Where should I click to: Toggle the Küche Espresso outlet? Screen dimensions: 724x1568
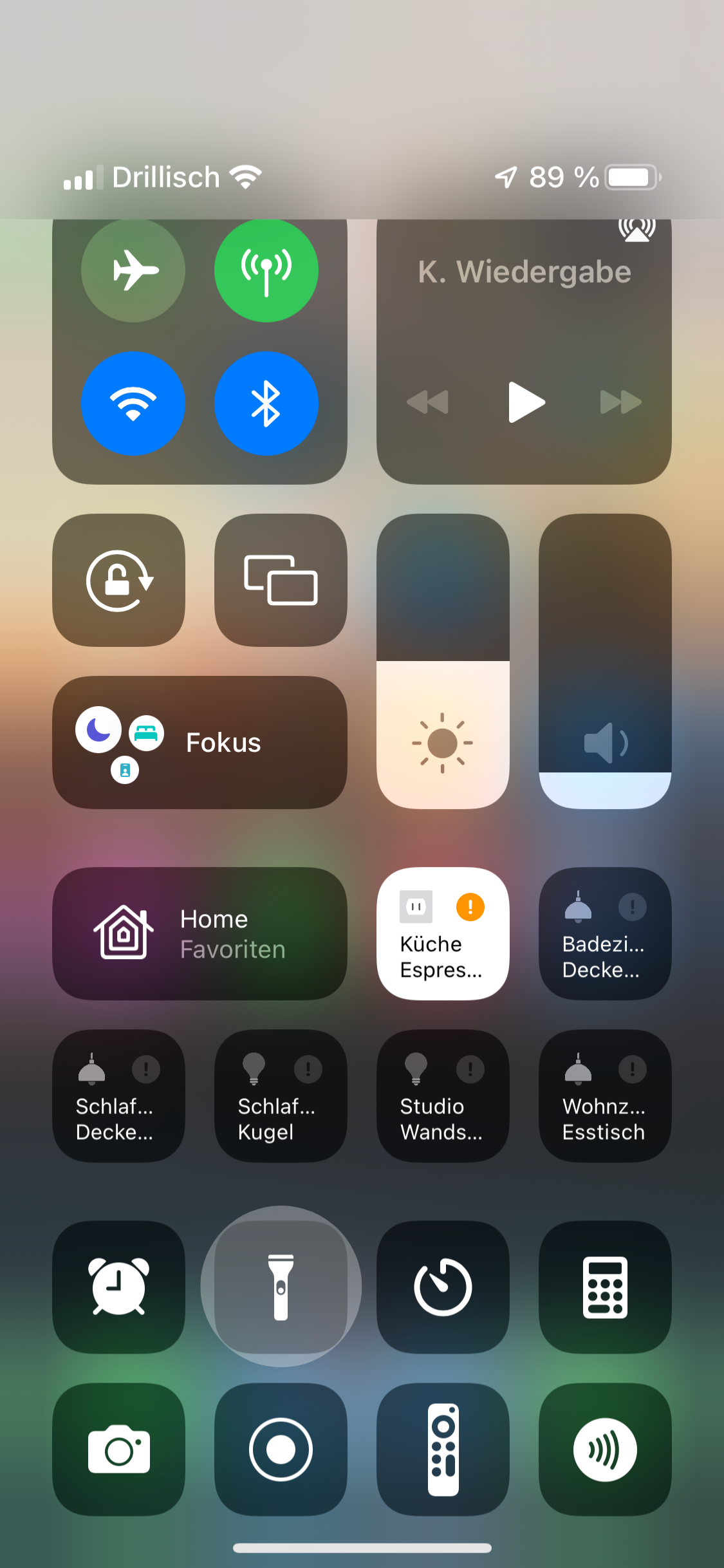[x=443, y=933]
